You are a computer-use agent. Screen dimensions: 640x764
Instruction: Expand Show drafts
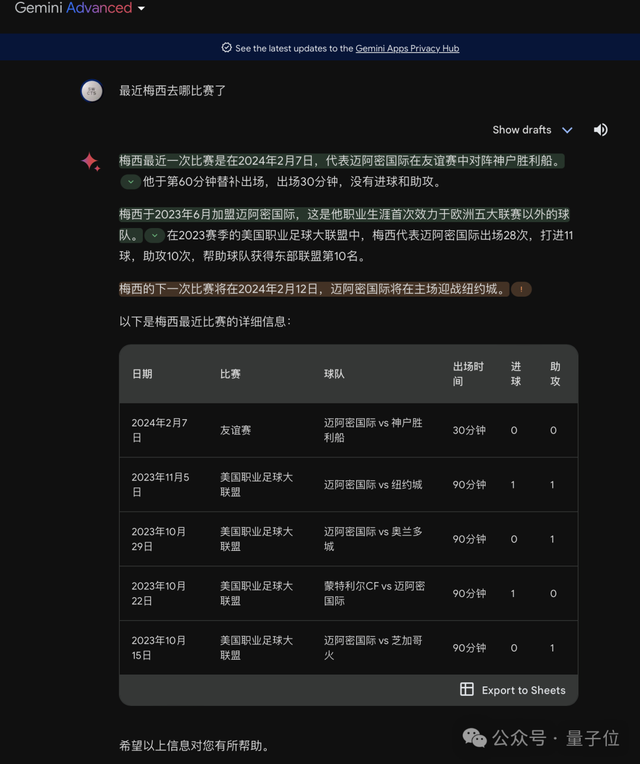click(532, 130)
